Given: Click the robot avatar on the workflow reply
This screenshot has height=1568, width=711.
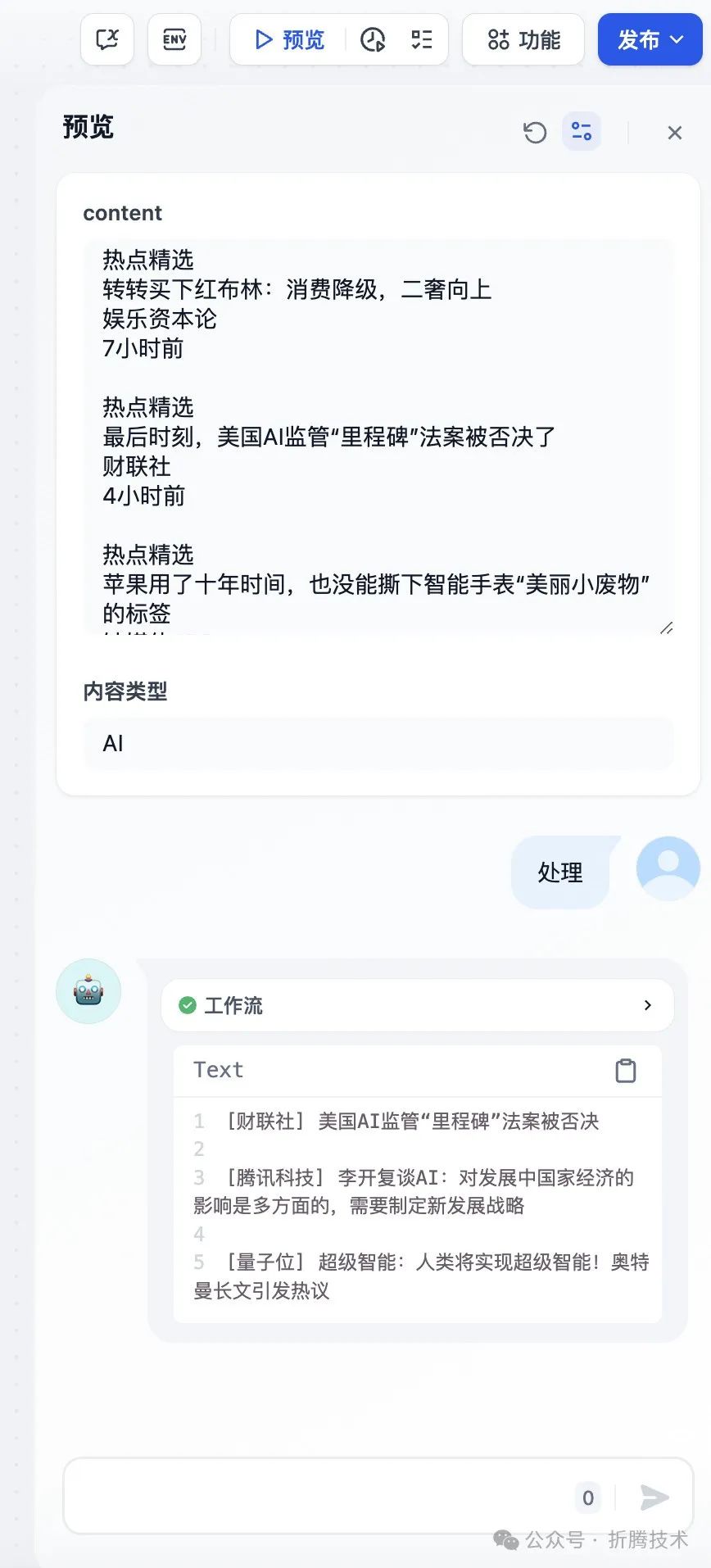Looking at the screenshot, I should pos(88,991).
